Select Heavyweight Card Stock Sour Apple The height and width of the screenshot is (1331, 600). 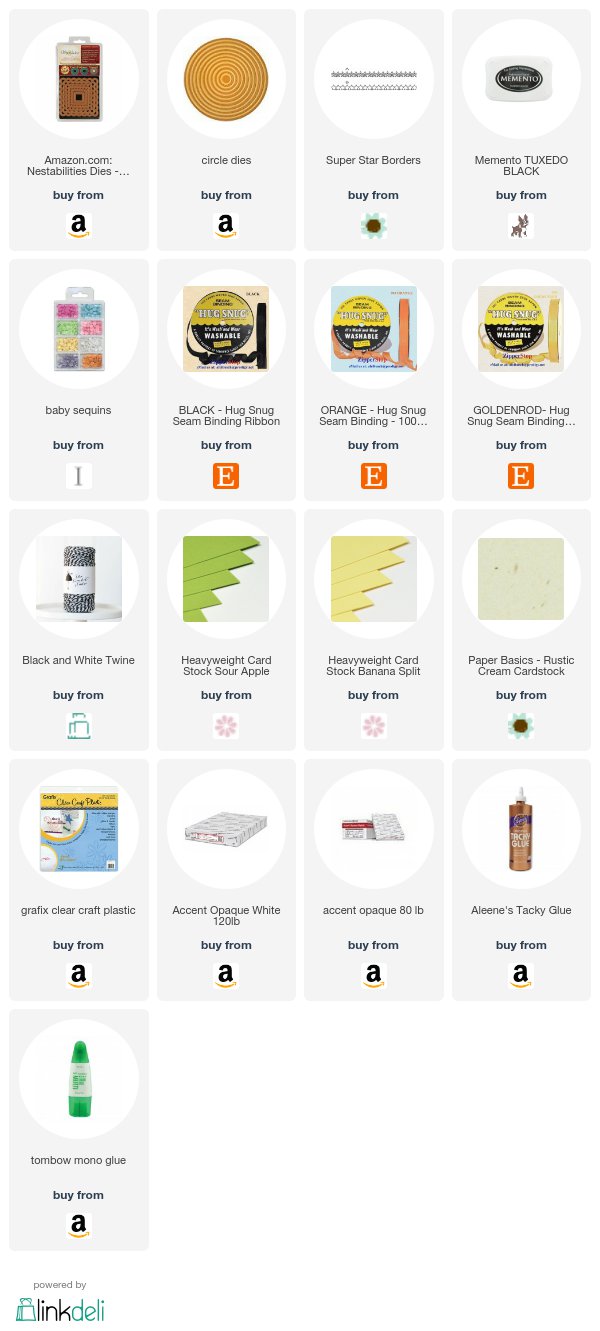coord(226,630)
